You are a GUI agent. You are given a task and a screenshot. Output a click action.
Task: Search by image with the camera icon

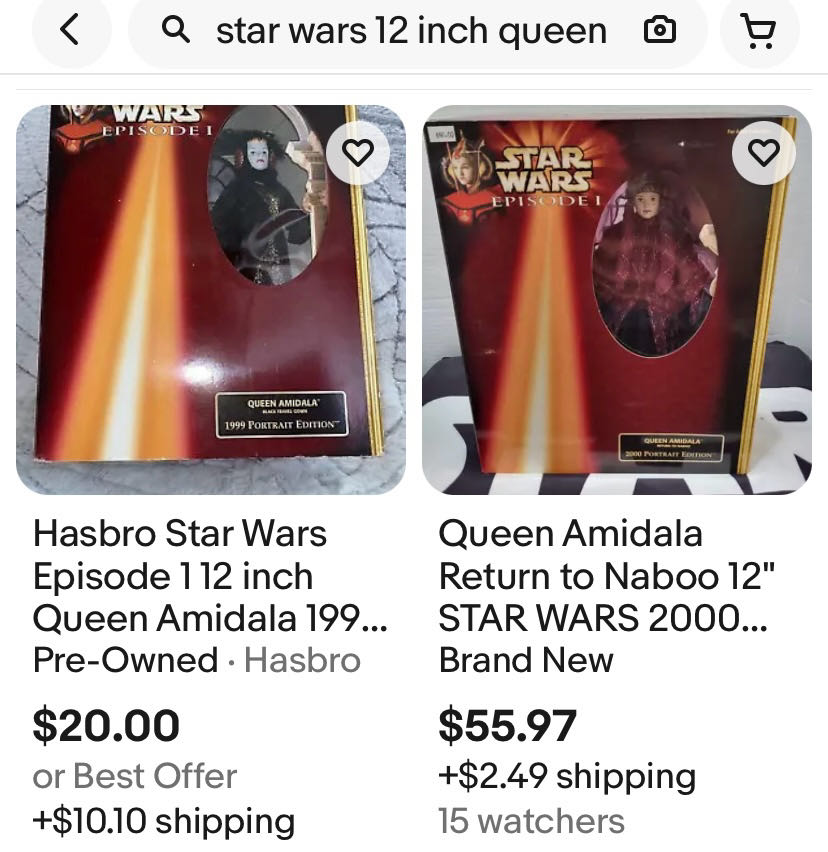pyautogui.click(x=659, y=31)
